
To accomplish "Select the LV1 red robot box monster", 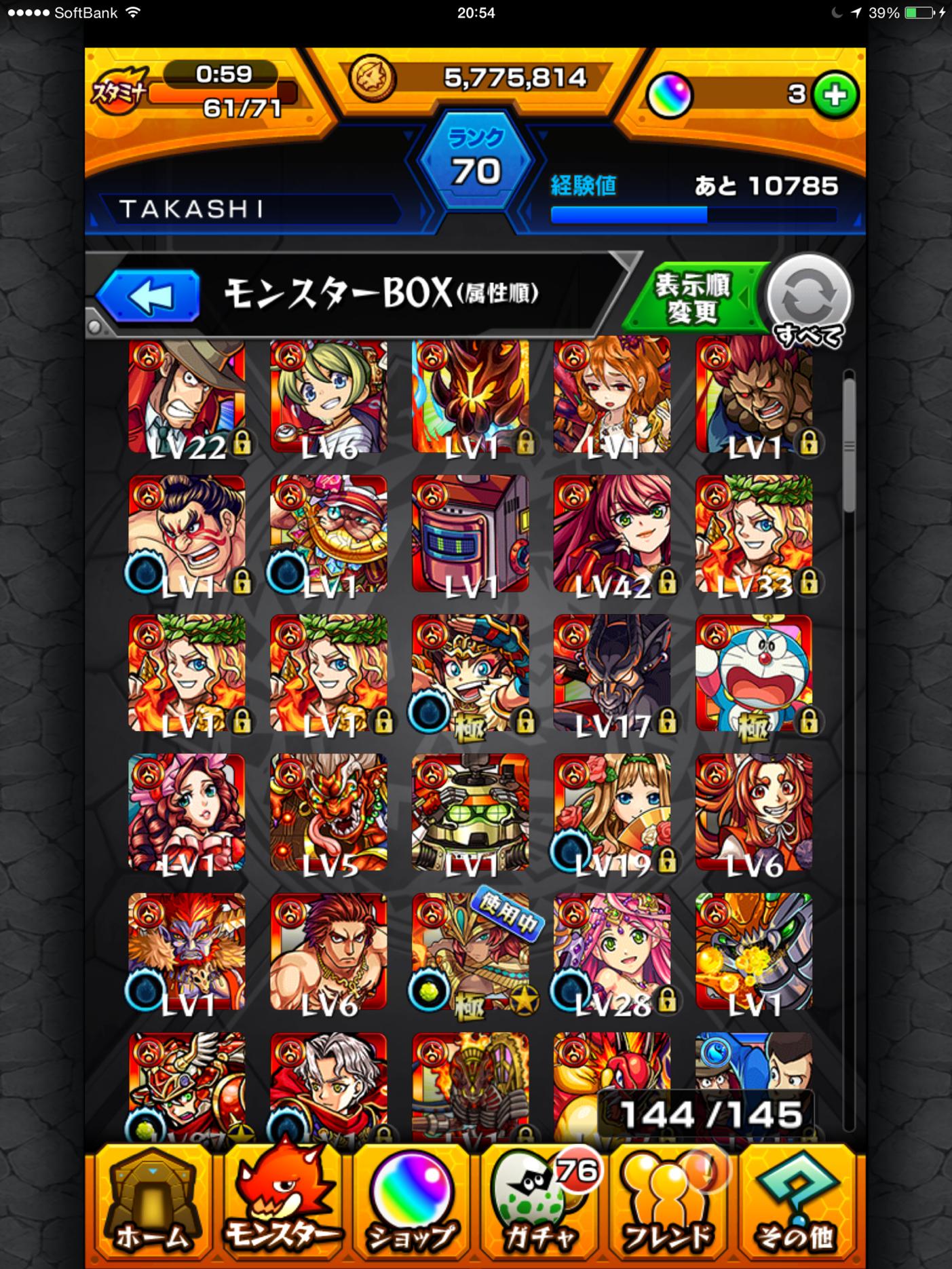I will [470, 534].
